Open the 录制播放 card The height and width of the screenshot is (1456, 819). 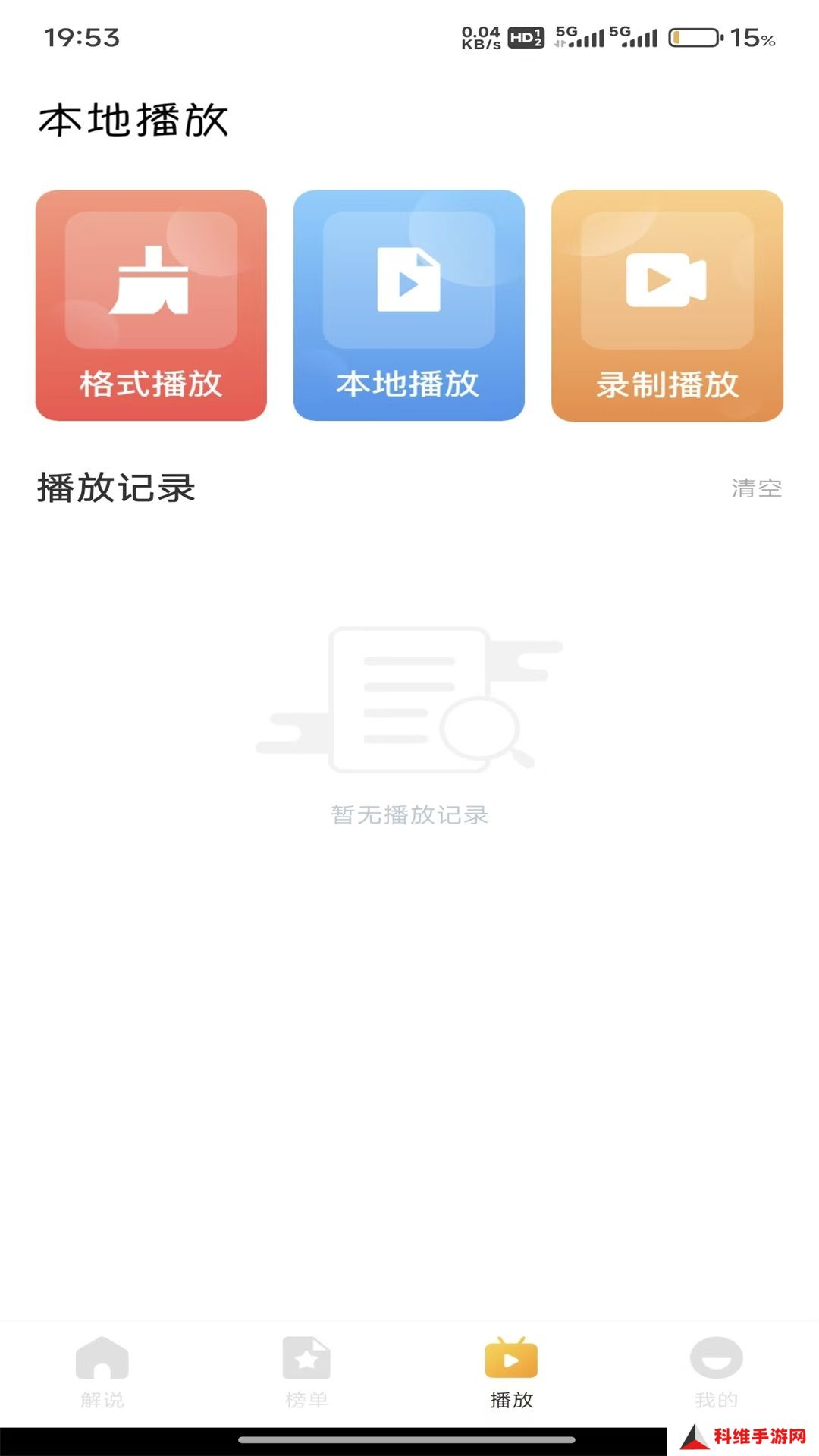[667, 305]
